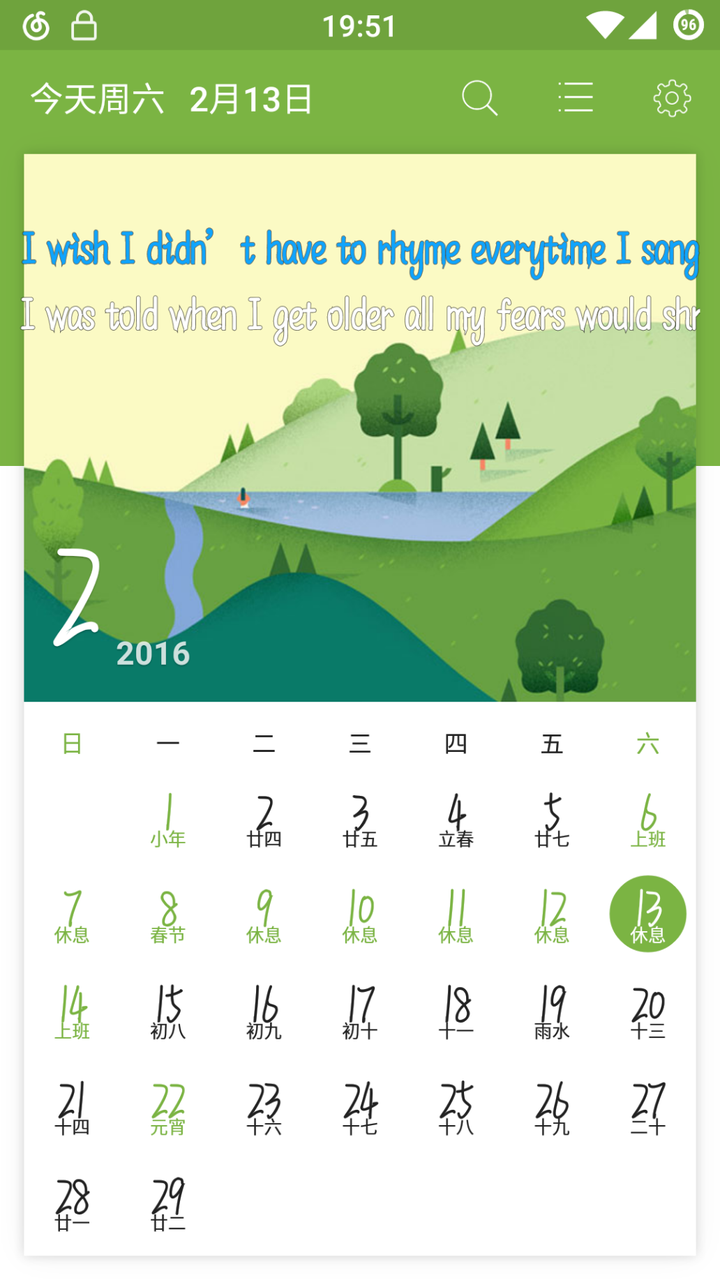Select February 22 Lantern Festival (元宵)
This screenshot has height=1280, width=720.
(x=168, y=1108)
